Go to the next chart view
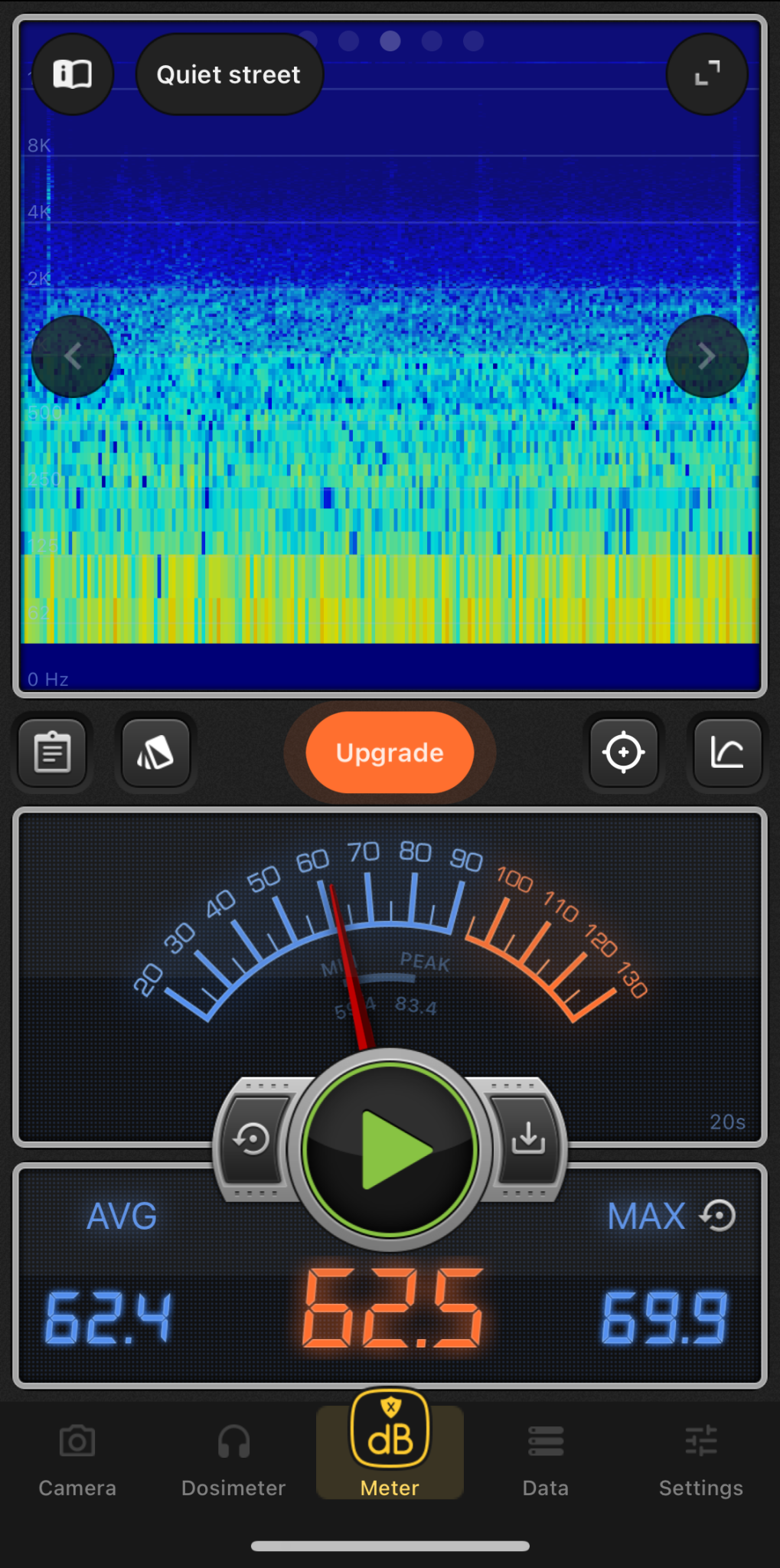This screenshot has height=1568, width=780. (x=707, y=356)
